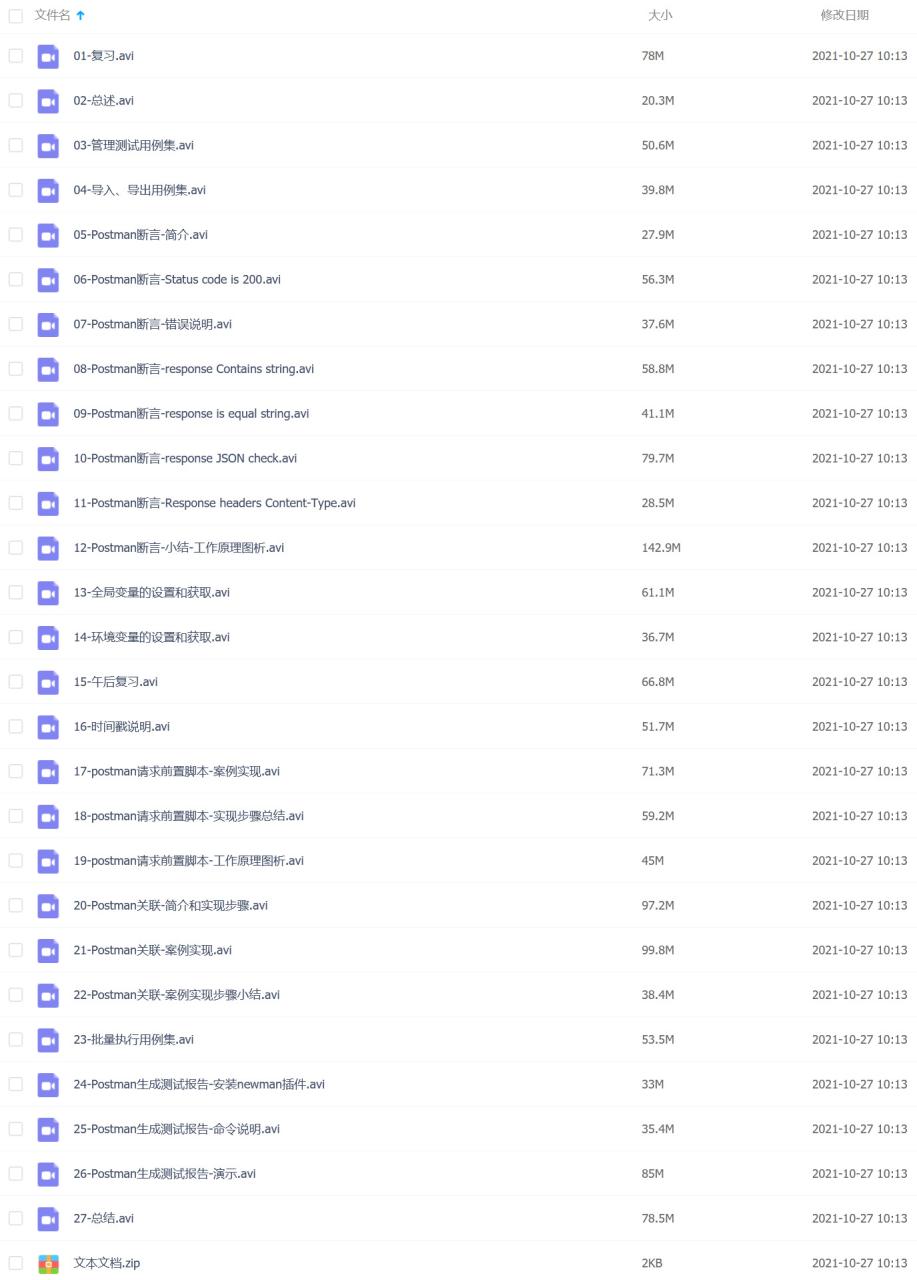Open 19-postman请求前置脚本-工作原理图析.avi
917x1280 pixels.
(188, 860)
